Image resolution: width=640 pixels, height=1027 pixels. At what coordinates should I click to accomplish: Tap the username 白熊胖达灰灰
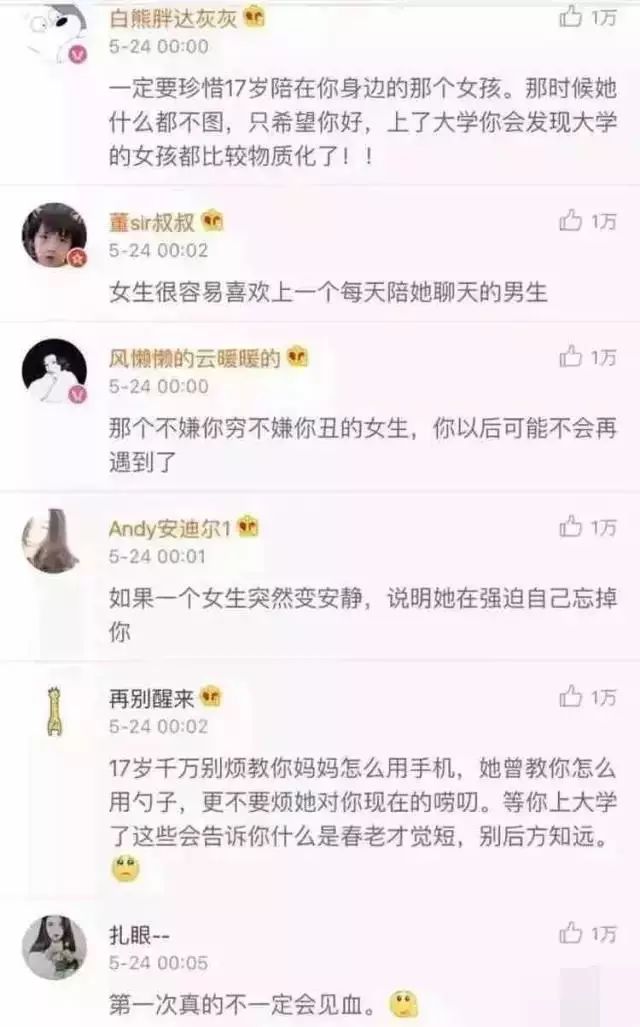point(173,18)
